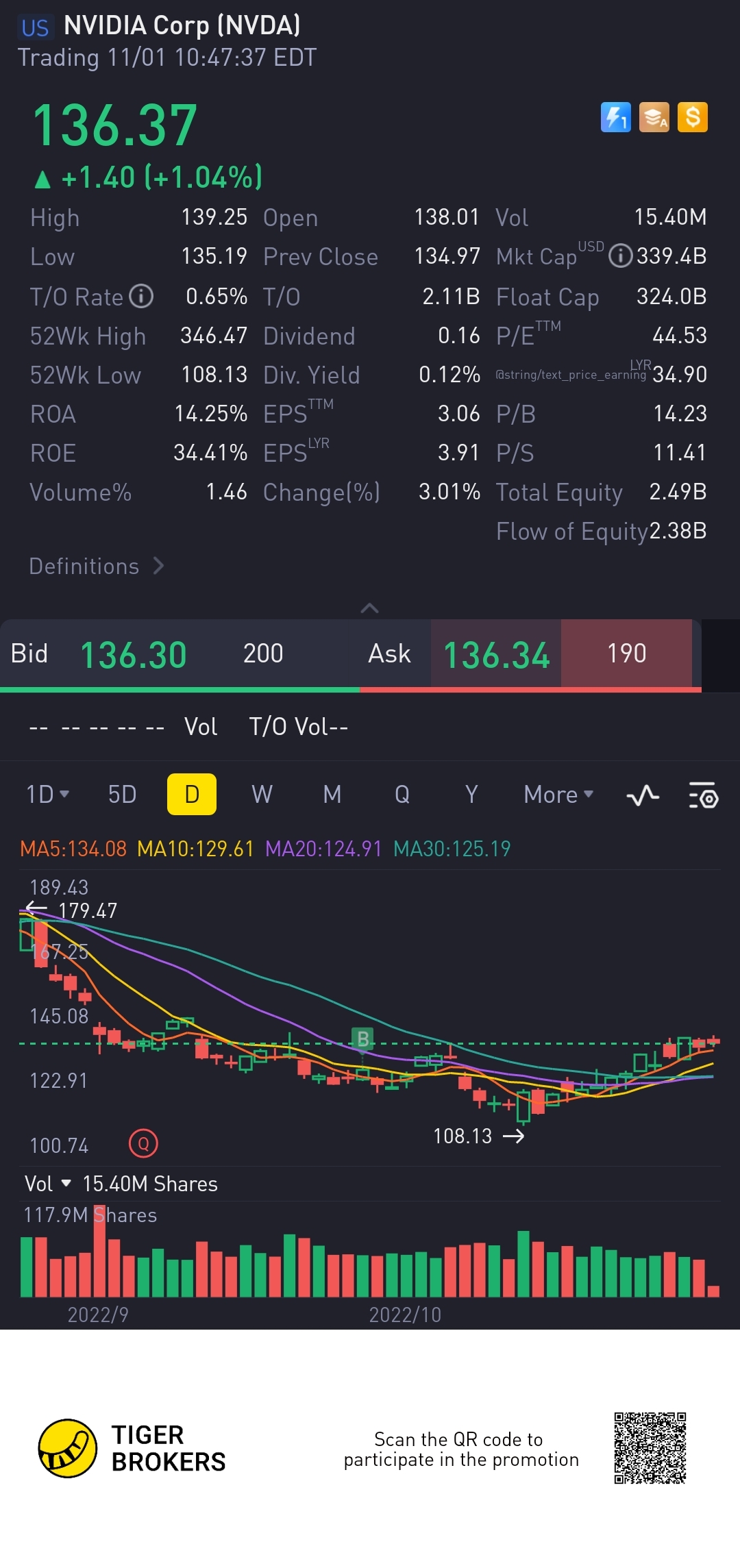
Task: Open the chart settings icon
Action: coord(703,795)
